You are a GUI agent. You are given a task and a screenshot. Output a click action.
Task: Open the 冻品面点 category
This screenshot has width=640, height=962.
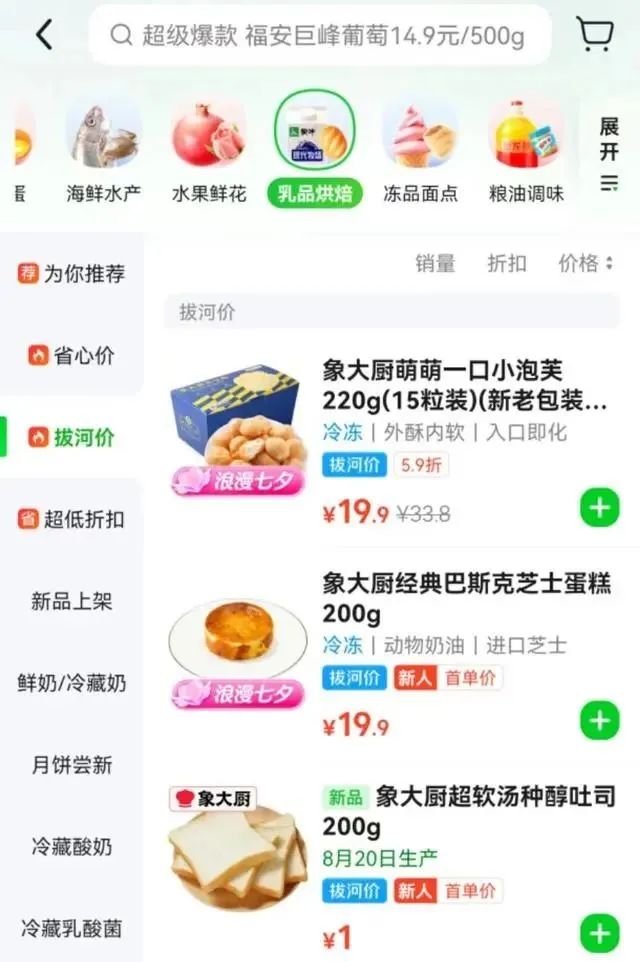point(420,148)
